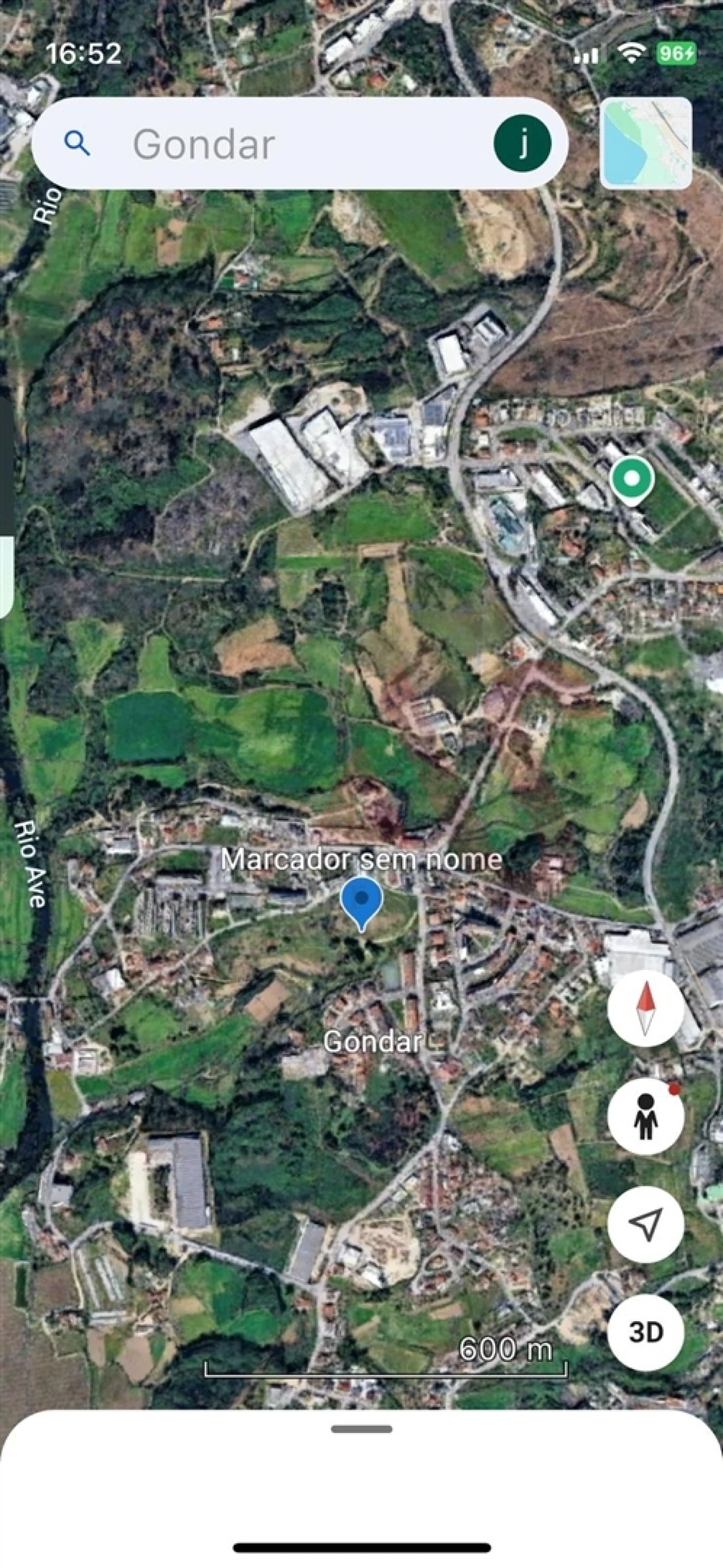This screenshot has height=1568, width=723.
Task: Tap the search magnifier icon
Action: pyautogui.click(x=77, y=143)
